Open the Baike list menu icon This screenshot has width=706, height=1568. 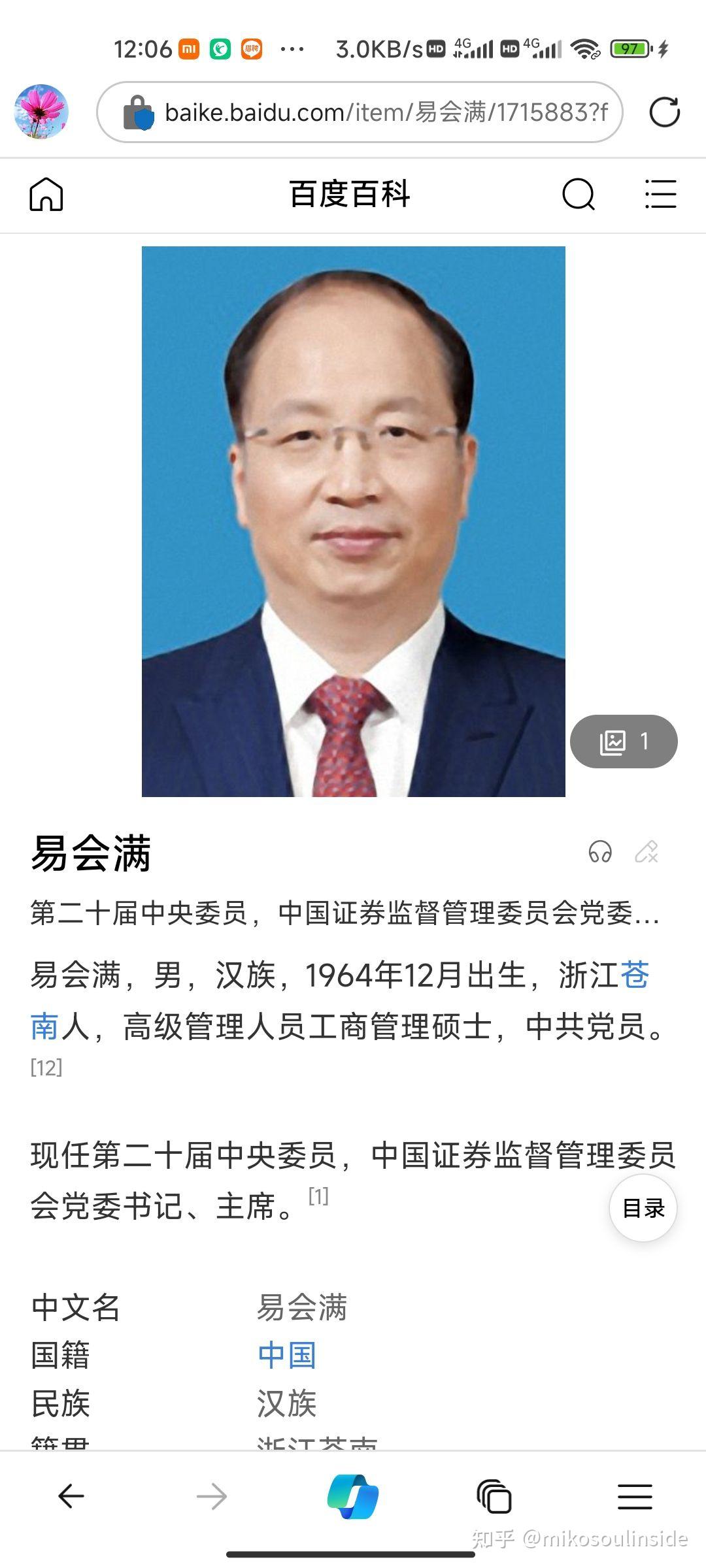tap(660, 194)
